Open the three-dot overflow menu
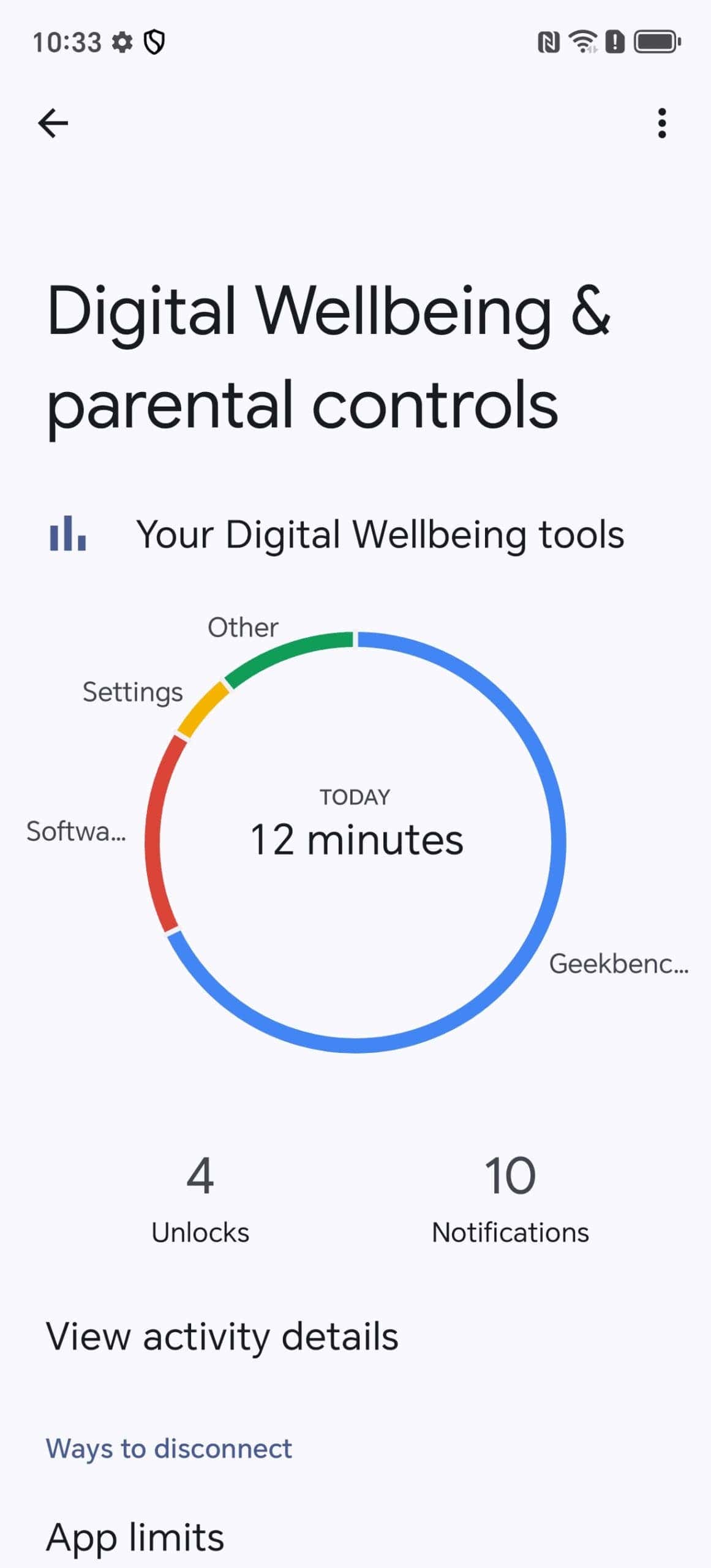This screenshot has width=711, height=1568. (x=661, y=123)
